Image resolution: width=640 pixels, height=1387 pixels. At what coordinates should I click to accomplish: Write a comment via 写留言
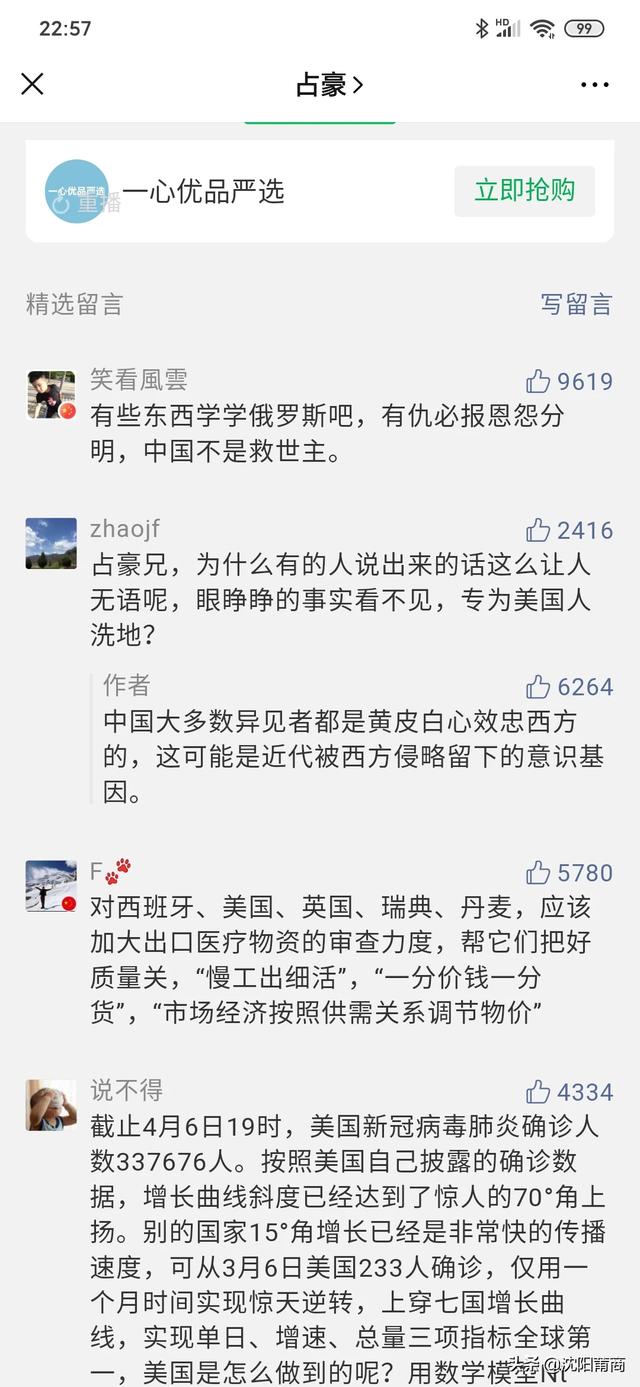click(576, 304)
